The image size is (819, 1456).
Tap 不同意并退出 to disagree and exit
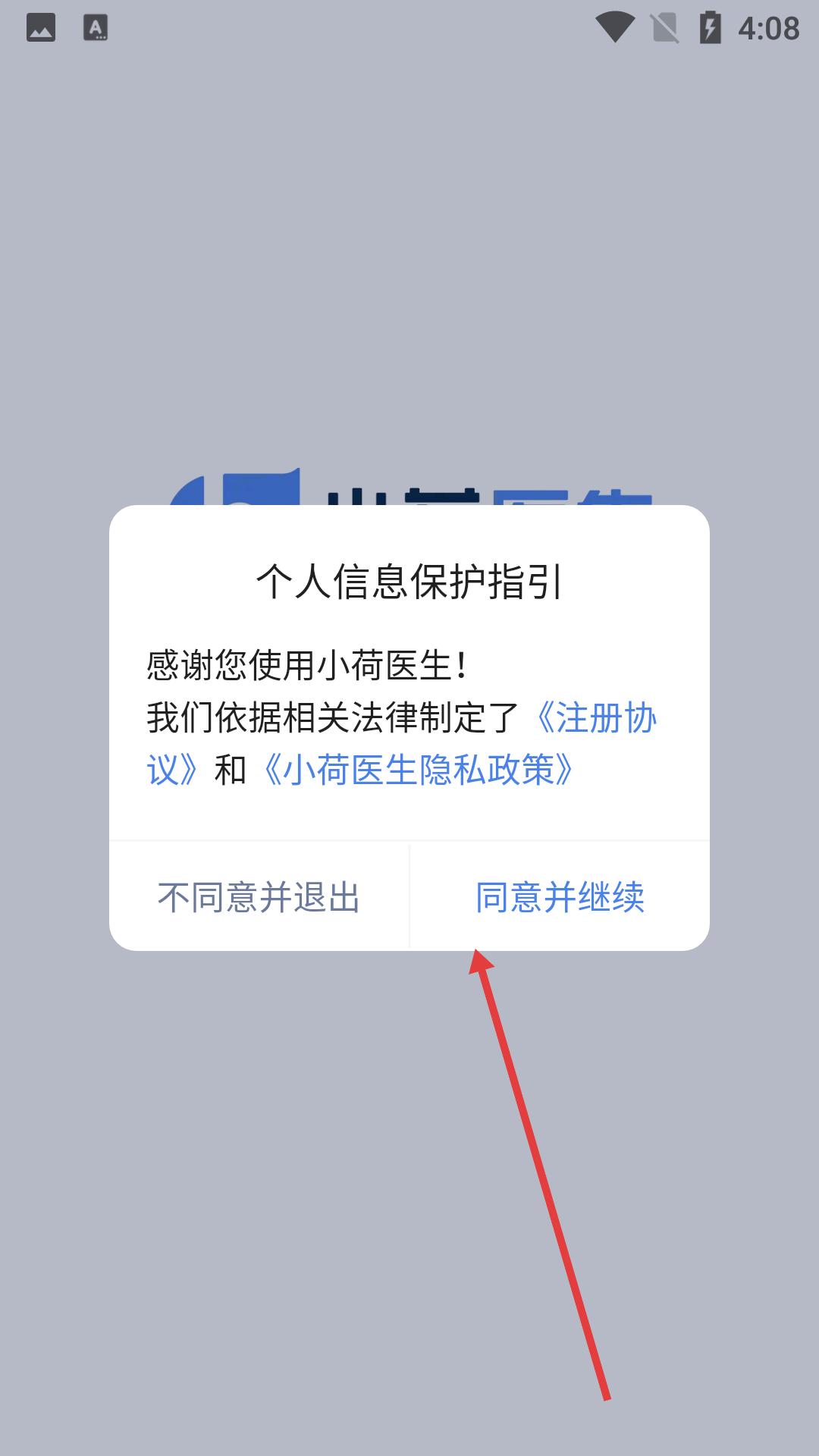click(x=259, y=897)
